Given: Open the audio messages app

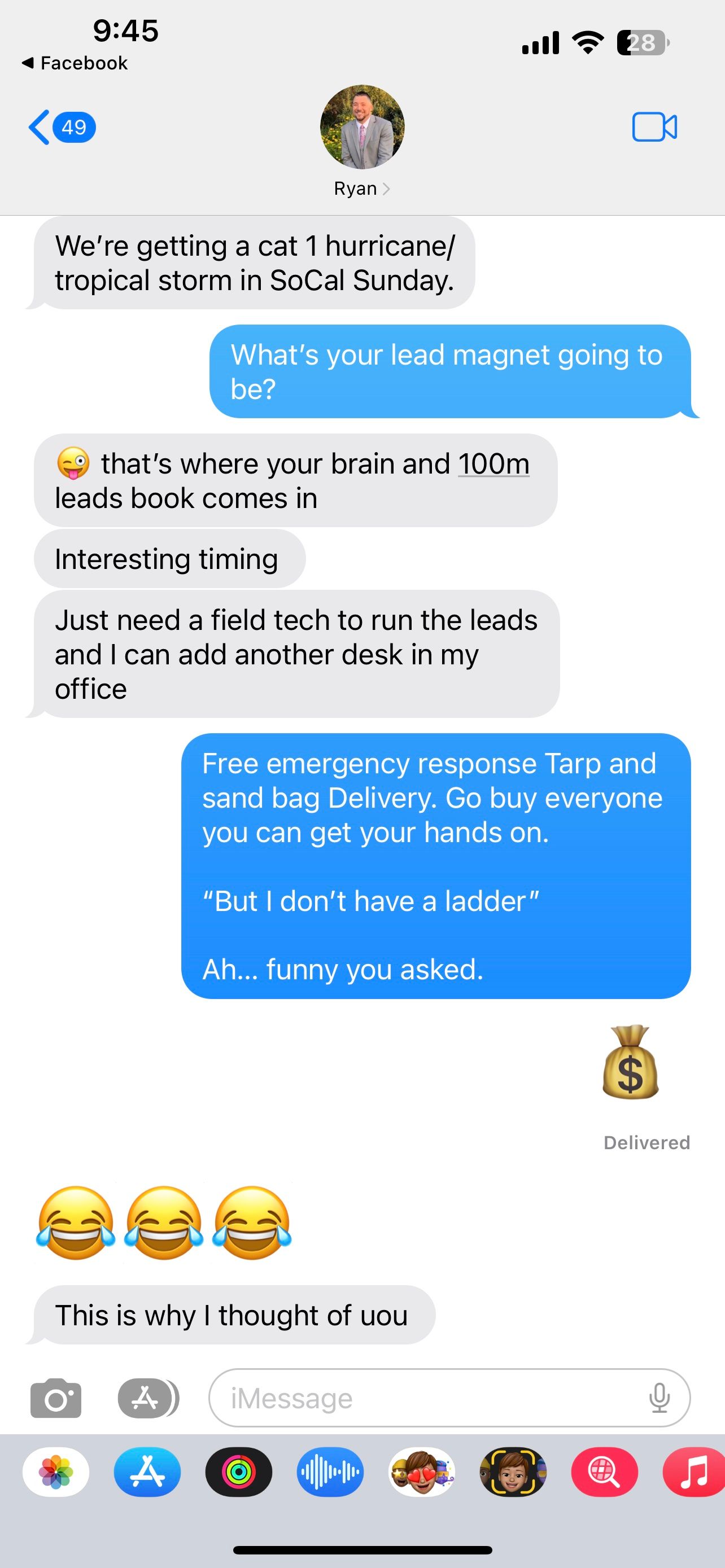Looking at the screenshot, I should 330,1473.
